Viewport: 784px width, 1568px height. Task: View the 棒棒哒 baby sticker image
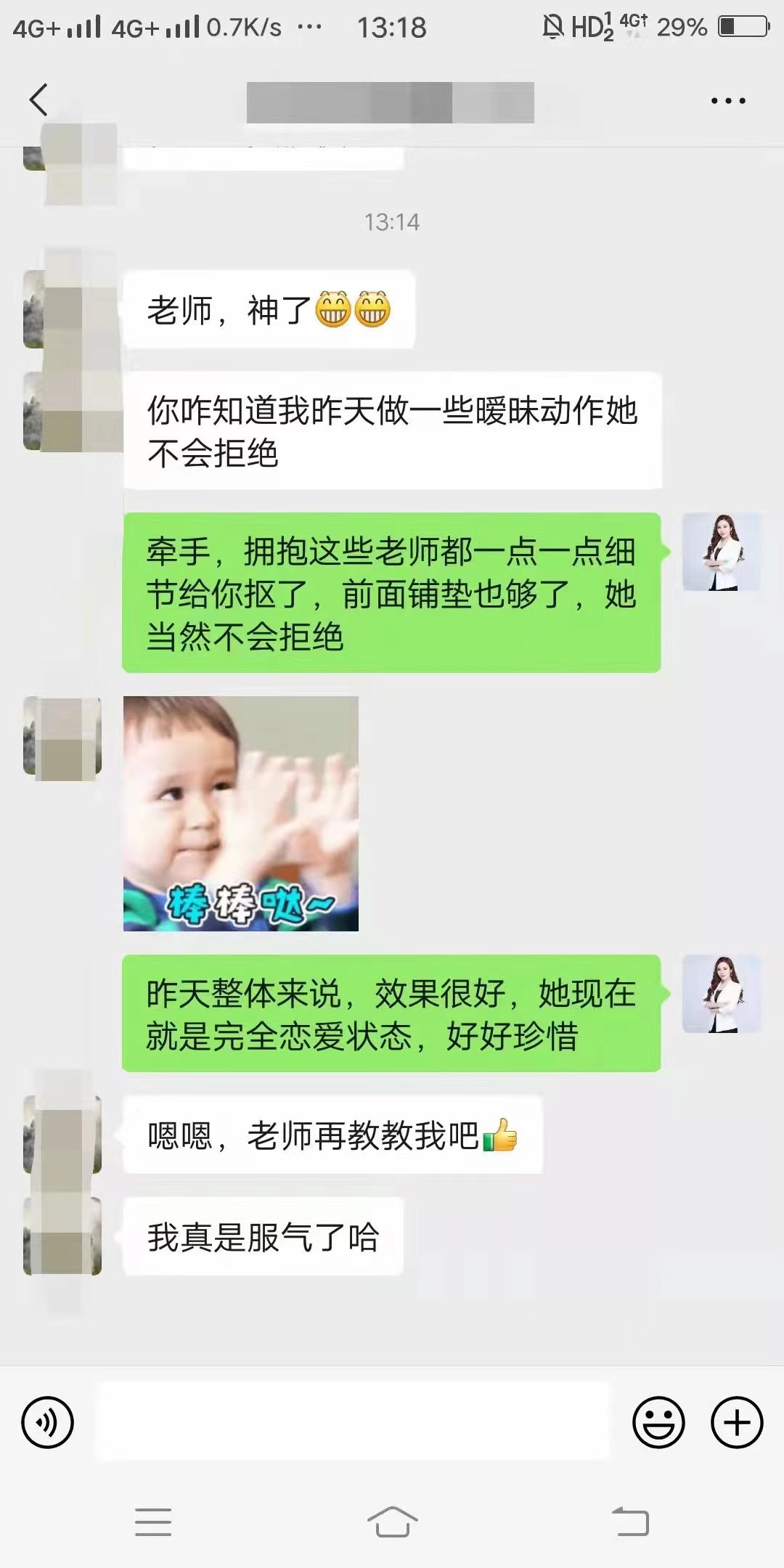[241, 814]
